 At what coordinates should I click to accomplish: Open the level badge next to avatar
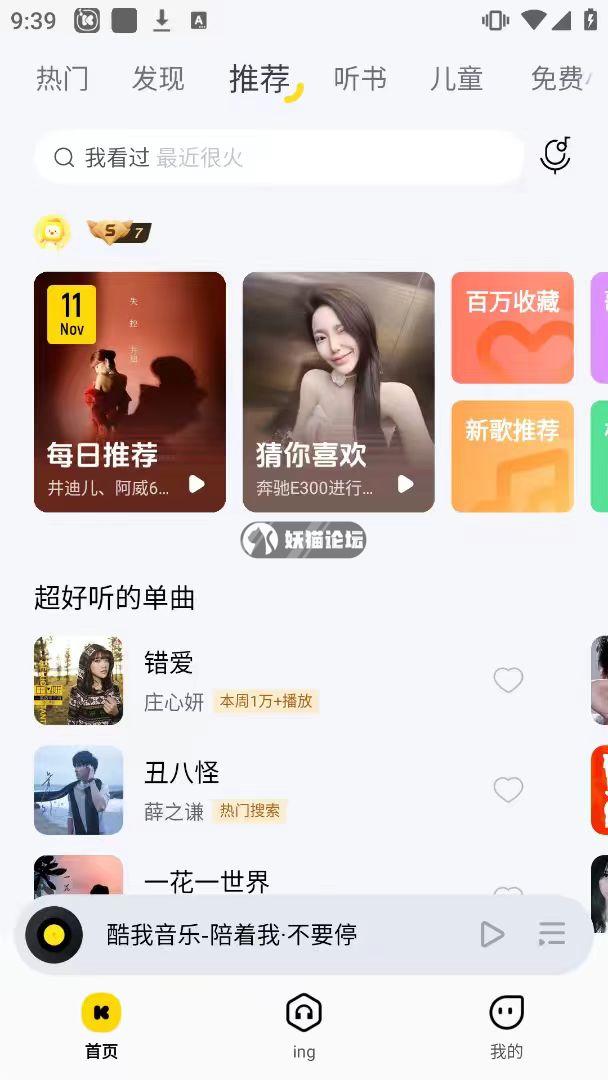118,232
